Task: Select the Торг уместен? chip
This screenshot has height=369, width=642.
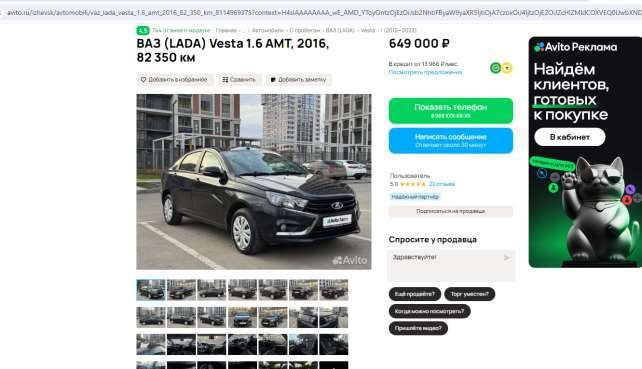Action: 470,294
